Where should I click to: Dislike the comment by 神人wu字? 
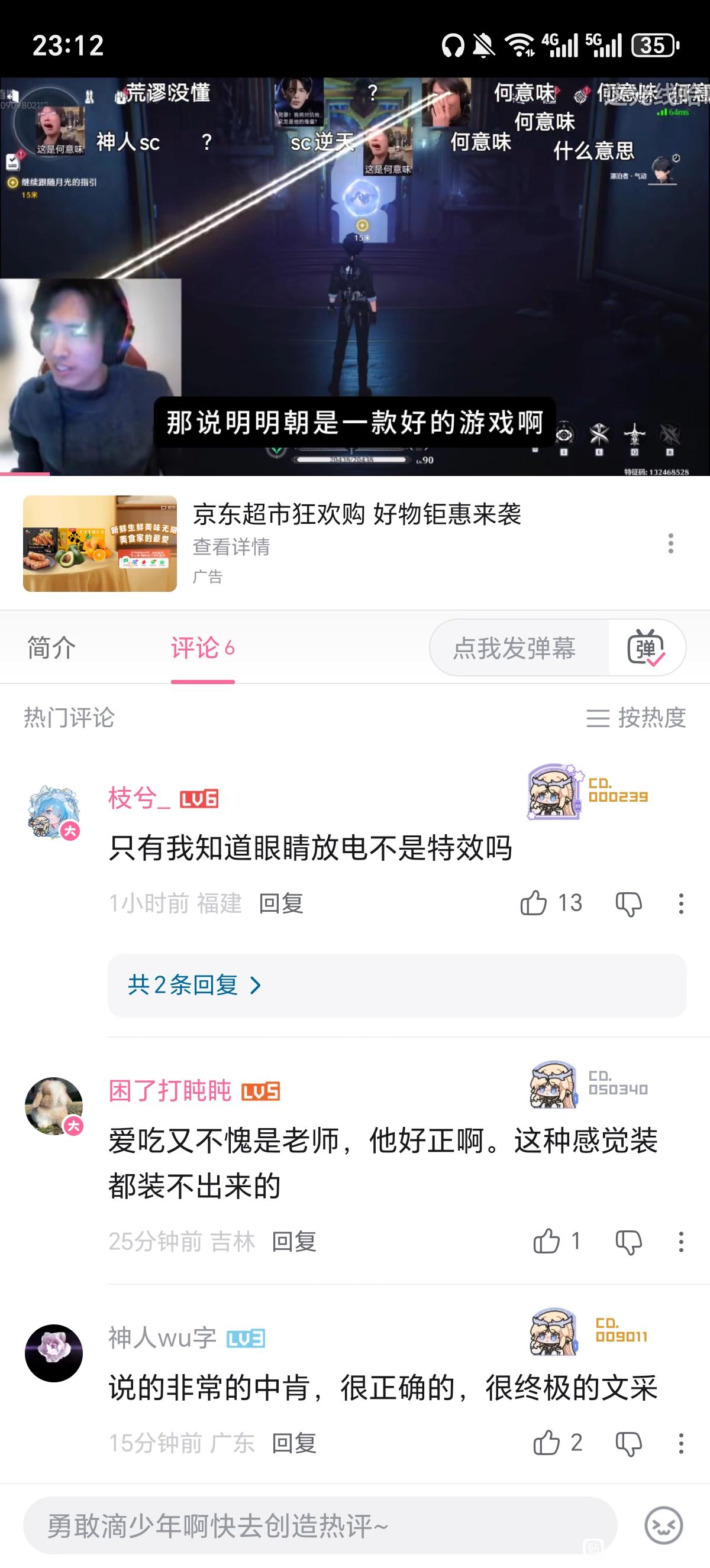coord(628,1443)
